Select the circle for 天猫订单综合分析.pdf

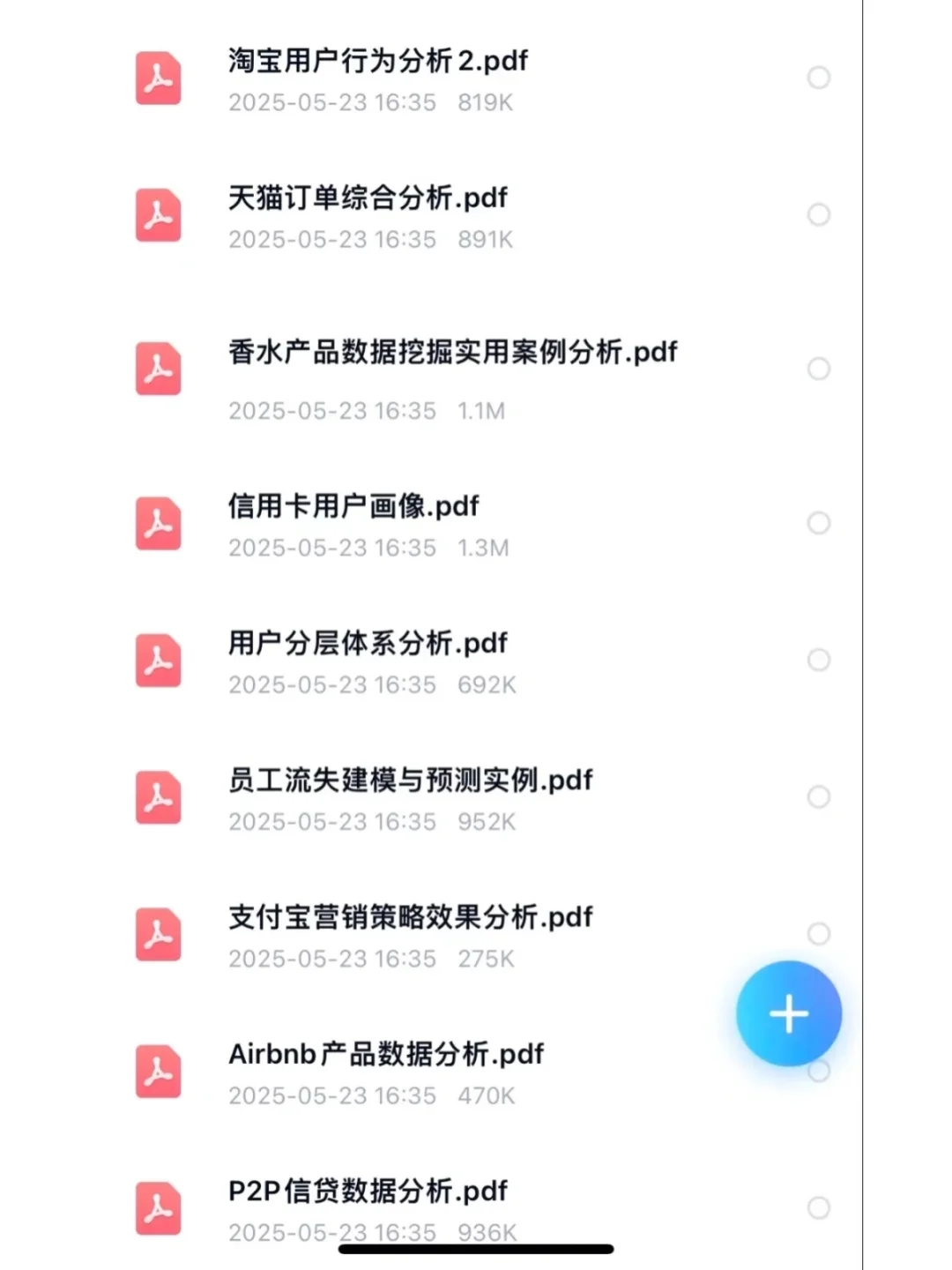pyautogui.click(x=819, y=214)
